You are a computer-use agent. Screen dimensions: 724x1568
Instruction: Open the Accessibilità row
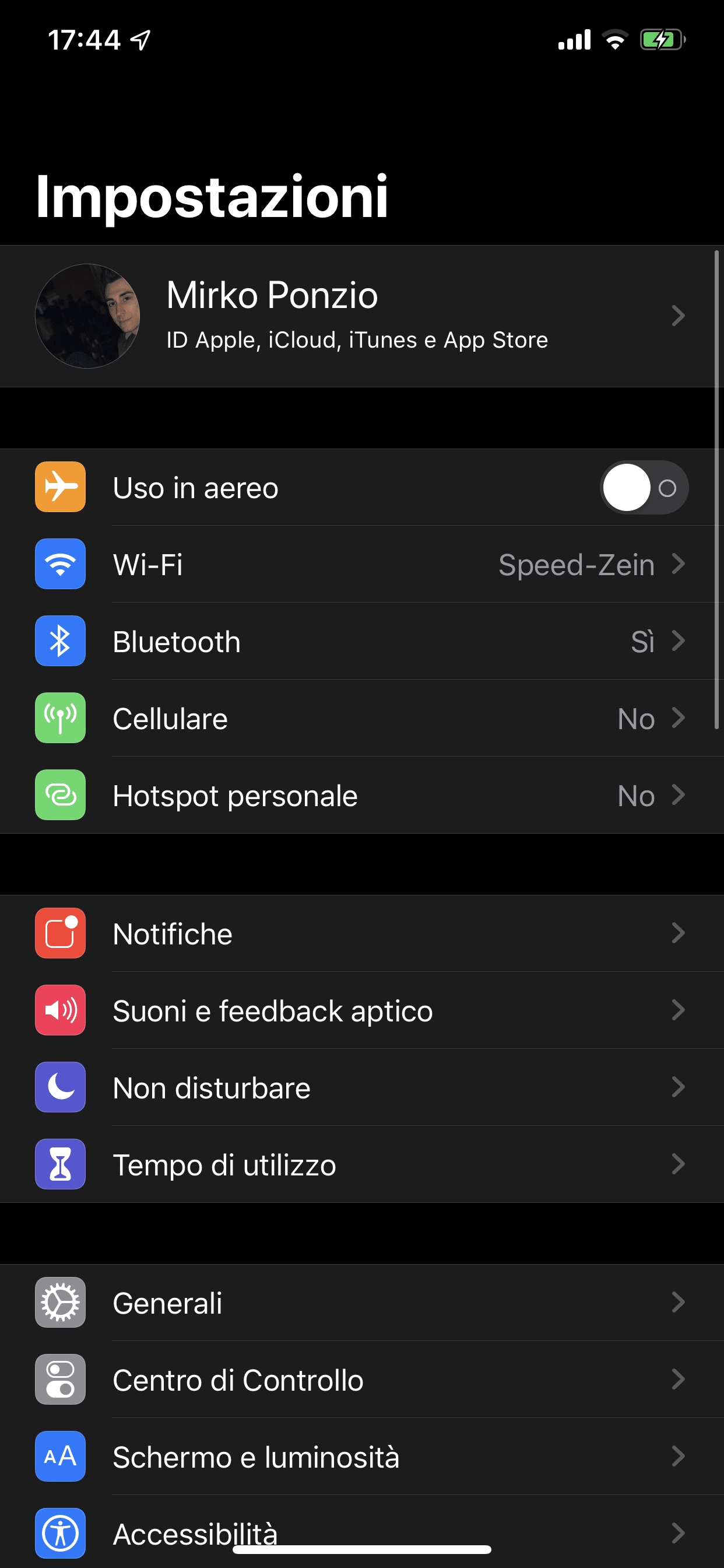[362, 1531]
